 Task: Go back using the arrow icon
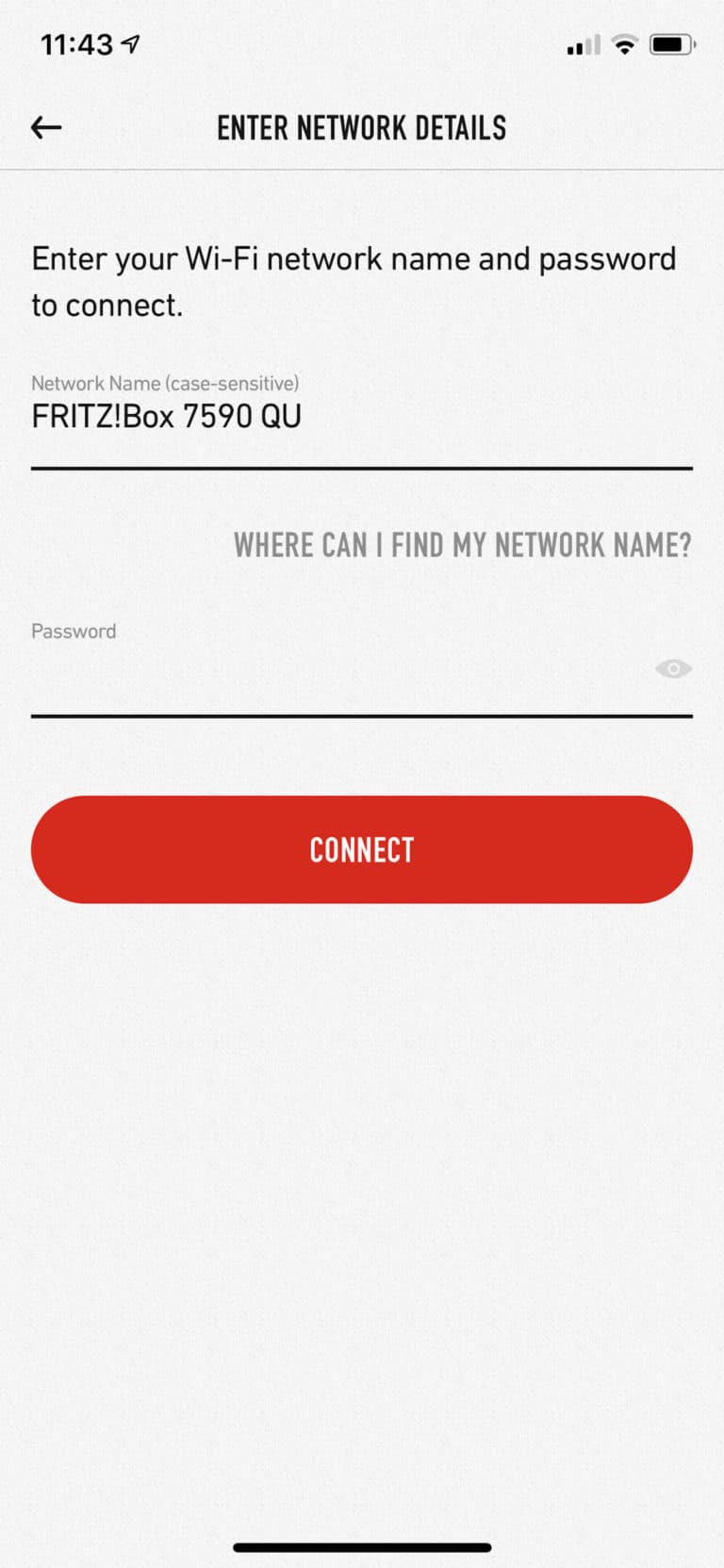[x=46, y=127]
